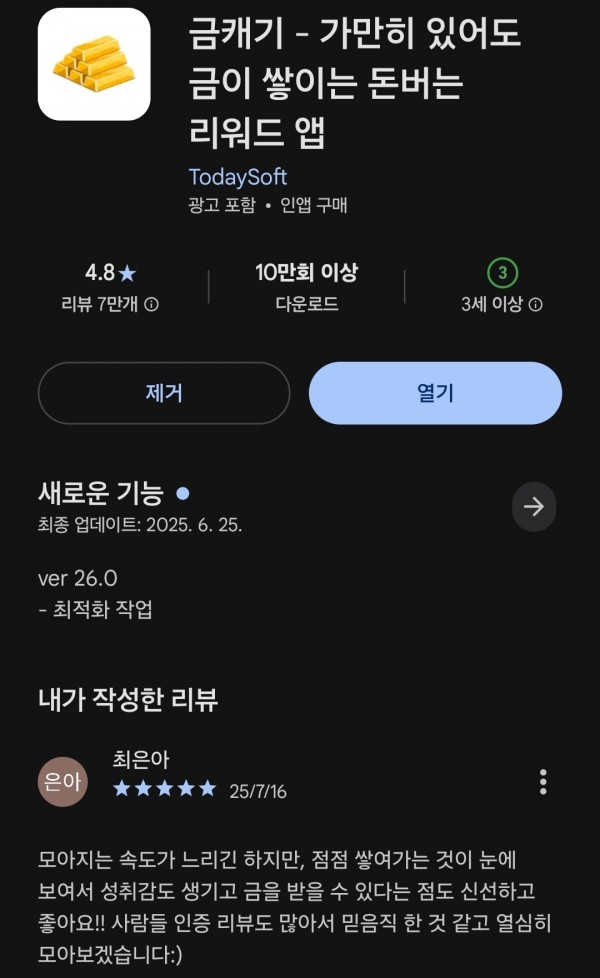The image size is (600, 978).
Task: Show the 3세 이상 age rating info
Action: point(536,304)
